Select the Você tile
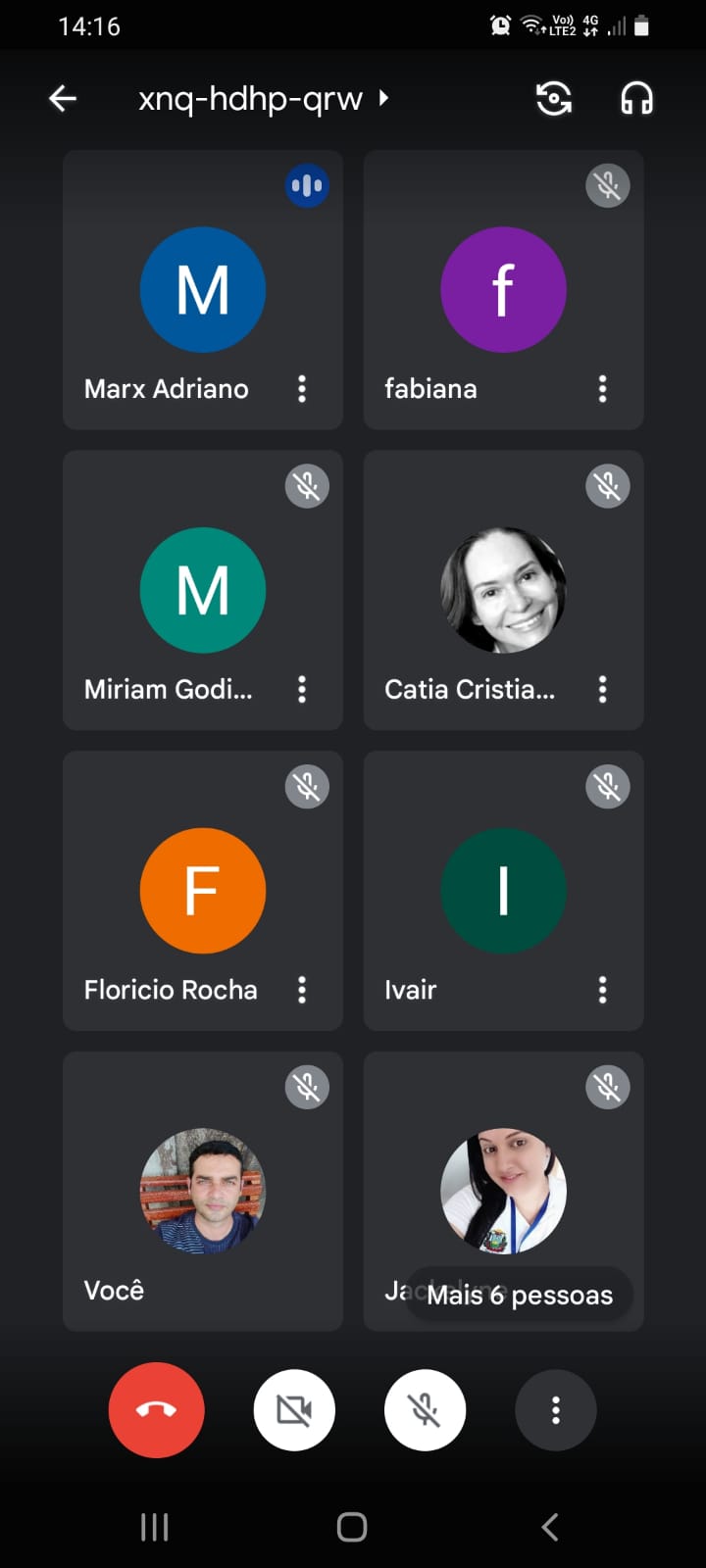The image size is (706, 1568). coord(203,1191)
